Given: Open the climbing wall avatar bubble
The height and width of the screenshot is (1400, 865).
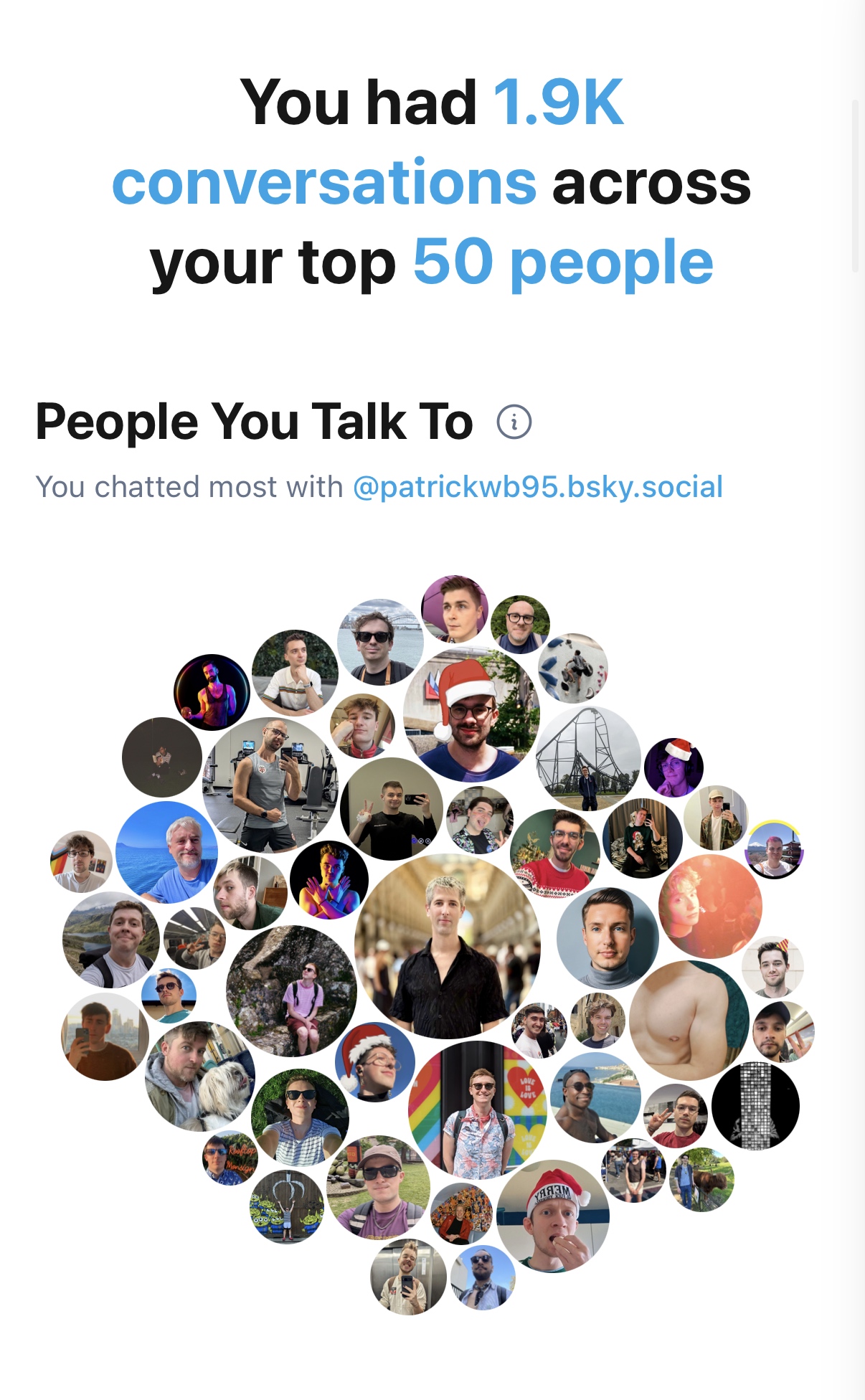Looking at the screenshot, I should click(572, 668).
